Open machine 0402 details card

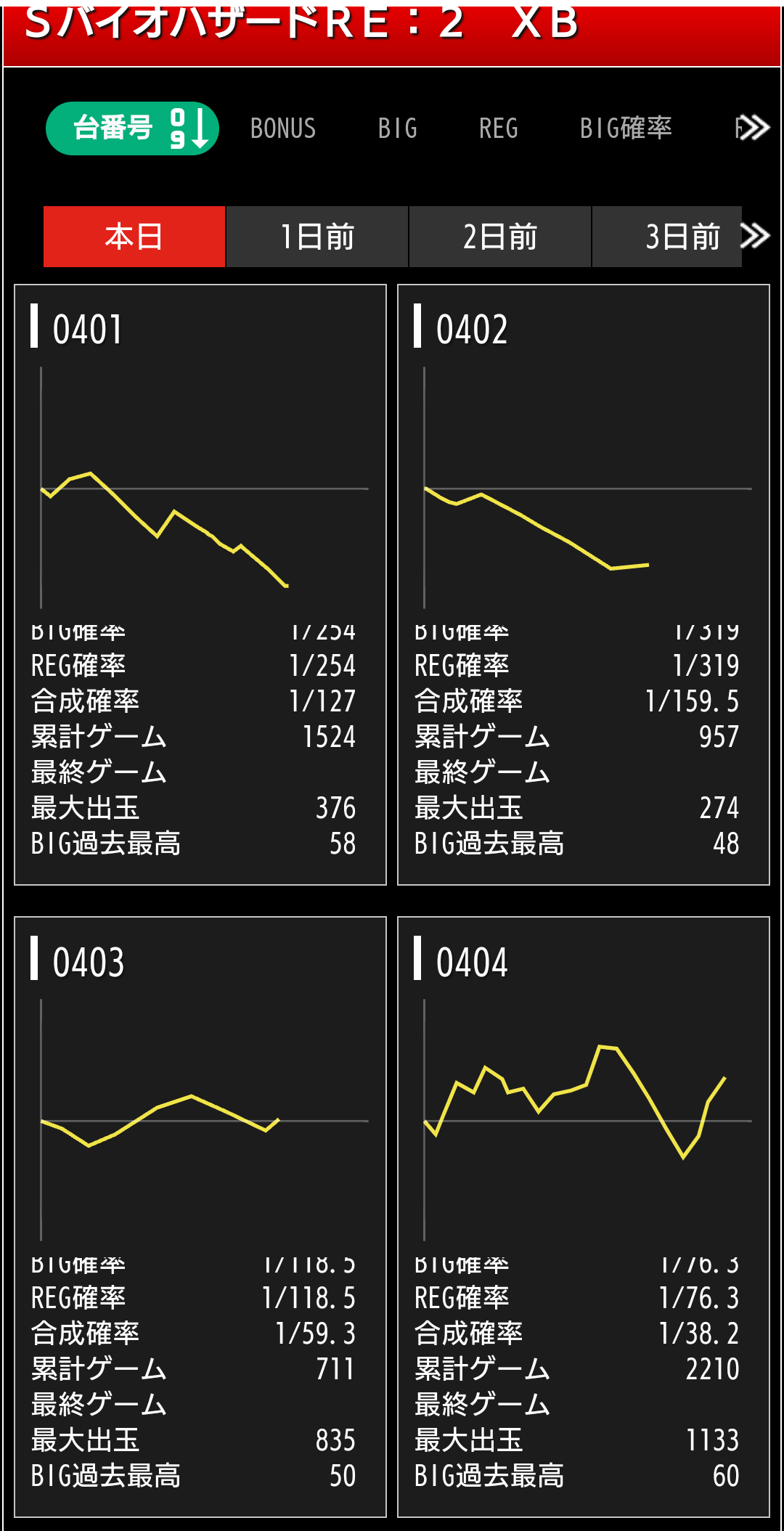coord(584,584)
